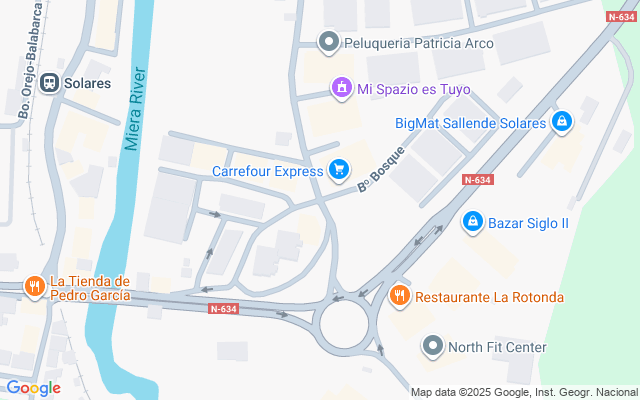Screen dimensions: 640x400
Task: Select the Solares train station icon
Action: click(x=49, y=84)
